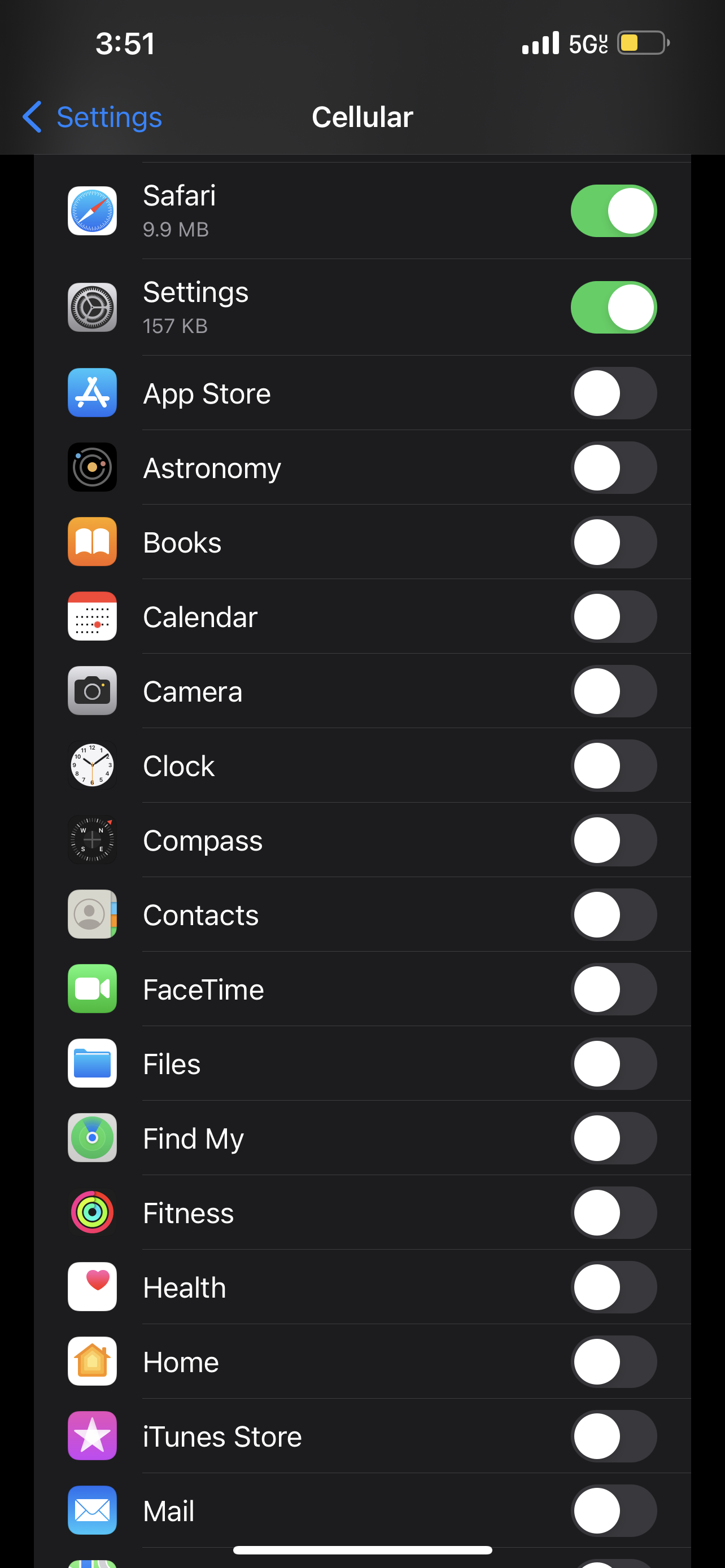Turn on FaceTime cellular data
Viewport: 725px width, 1568px height.
(613, 989)
